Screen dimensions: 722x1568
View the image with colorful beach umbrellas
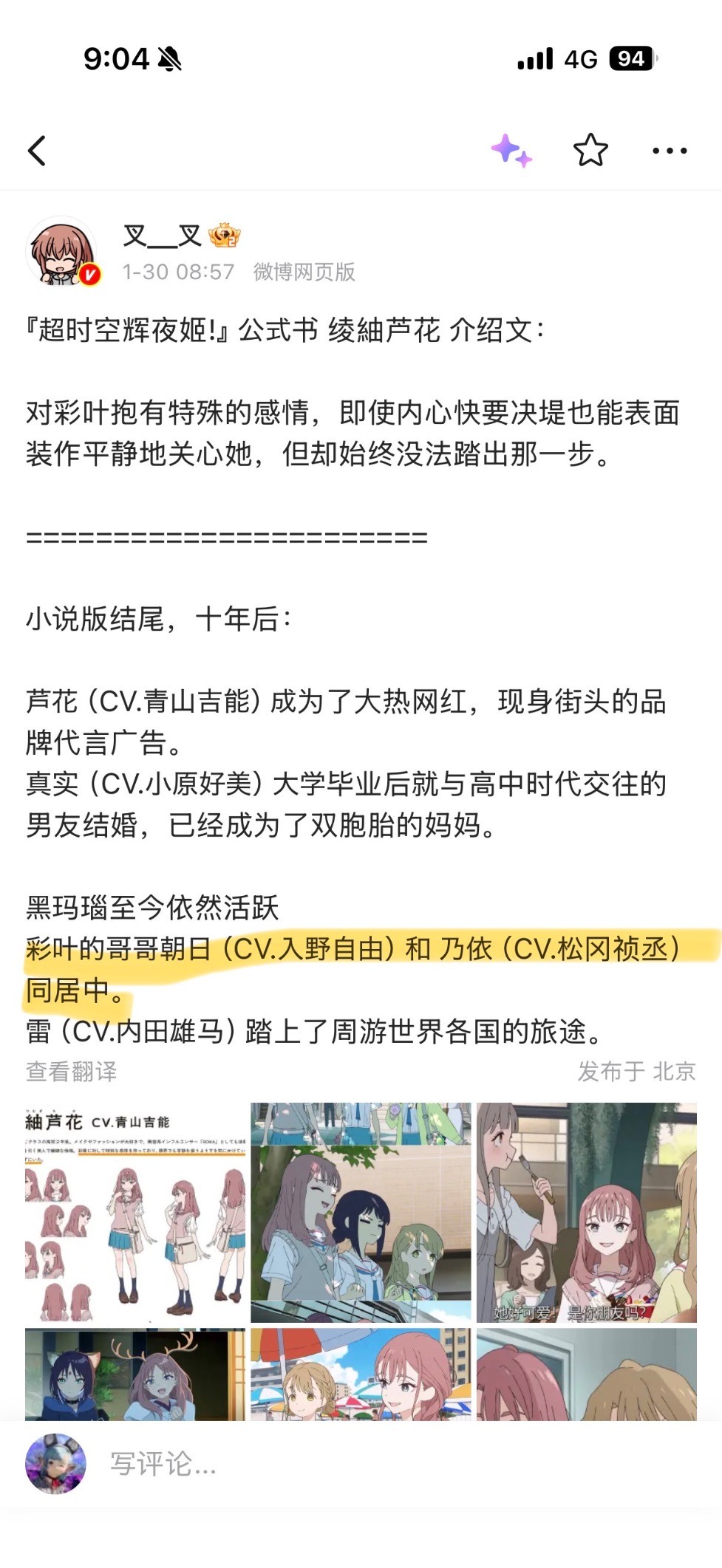[x=361, y=1374]
